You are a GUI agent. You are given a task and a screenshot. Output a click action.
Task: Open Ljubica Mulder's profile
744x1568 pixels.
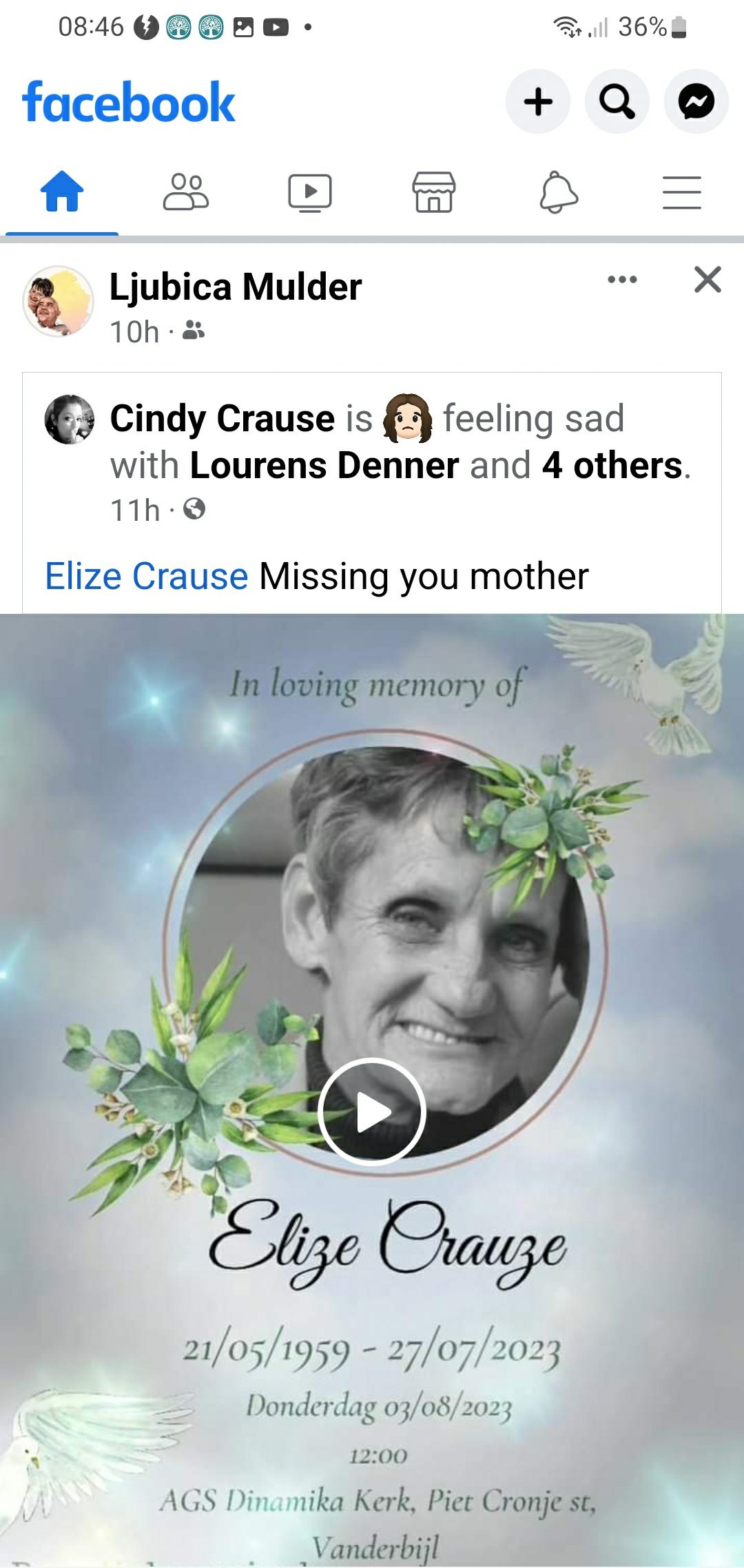coord(236,287)
